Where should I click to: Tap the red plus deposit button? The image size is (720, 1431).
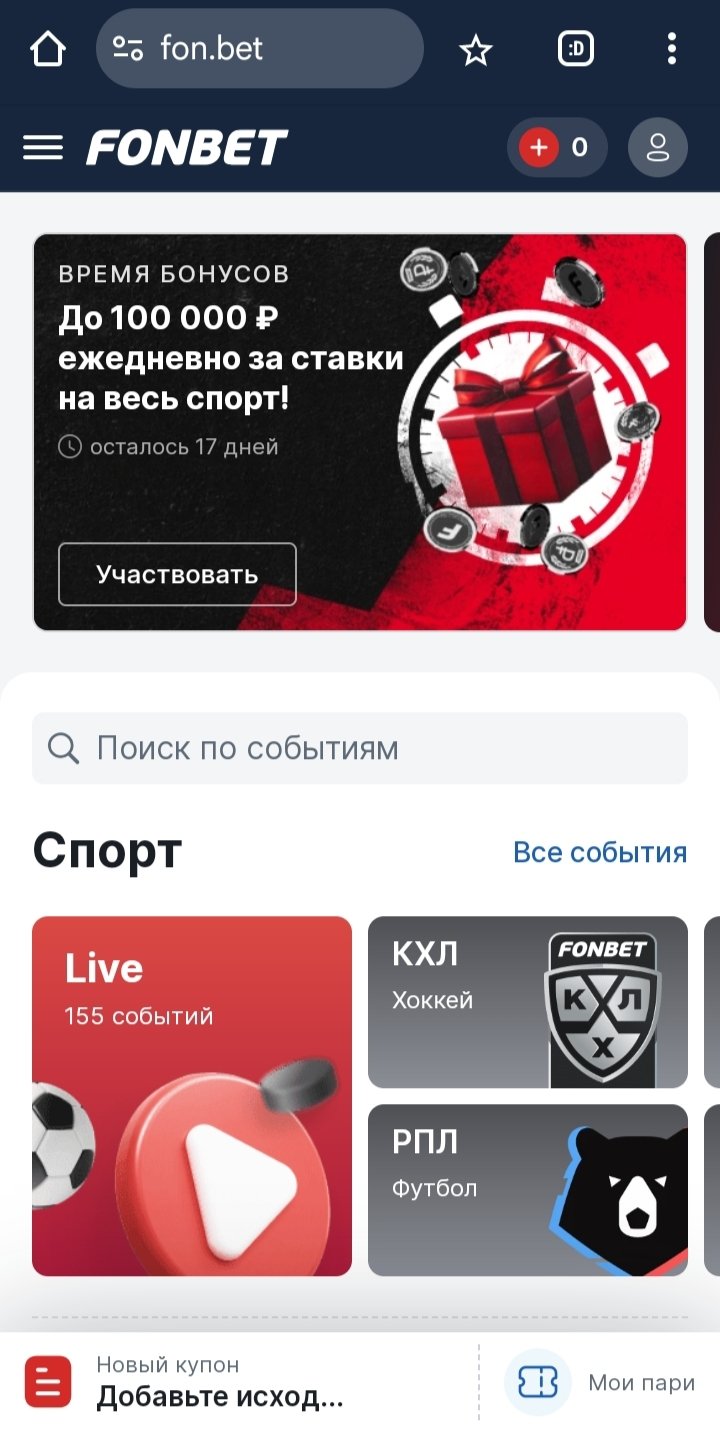tap(539, 148)
